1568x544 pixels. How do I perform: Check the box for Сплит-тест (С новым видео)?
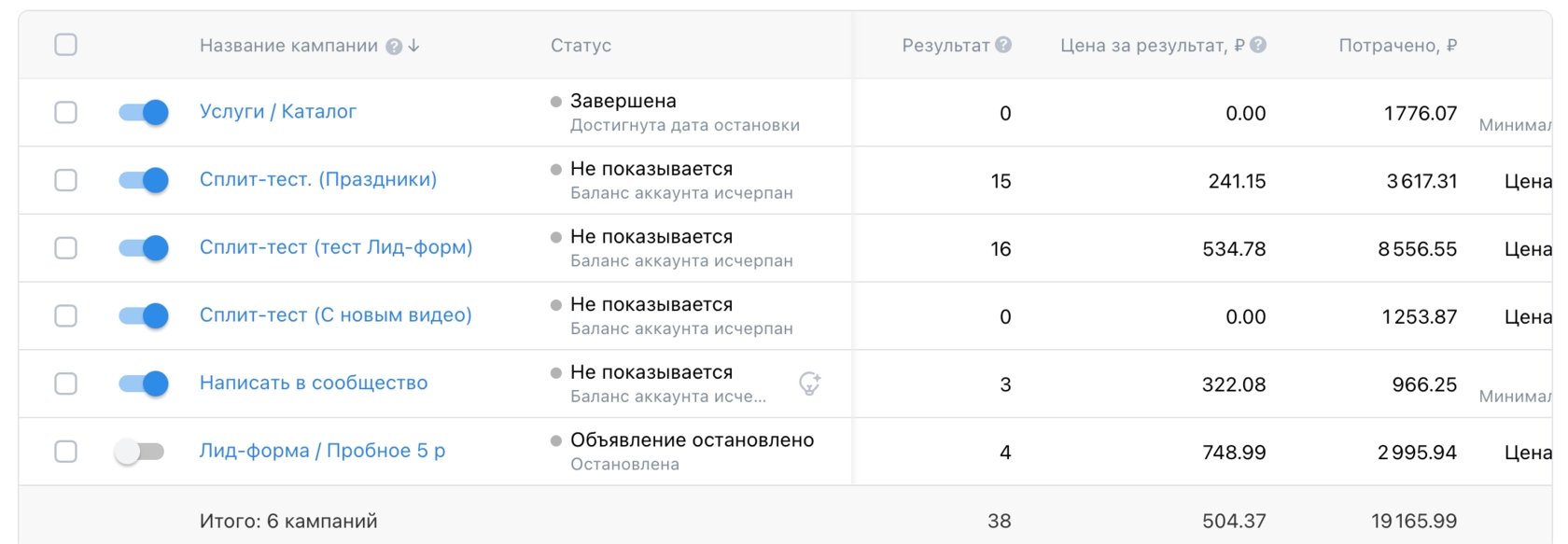(65, 316)
